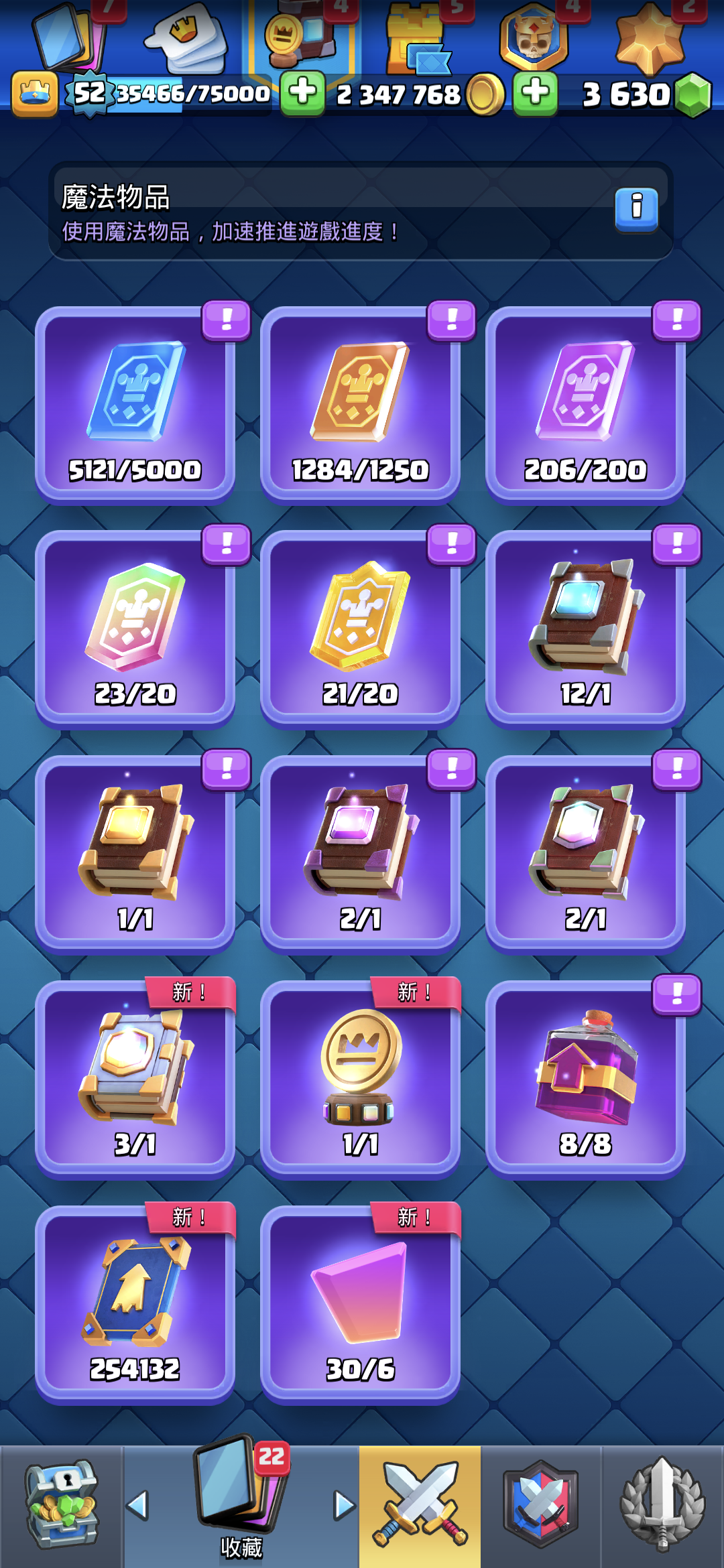The image size is (724, 1568).
Task: Open the blue banner card 254132
Action: [x=135, y=1303]
